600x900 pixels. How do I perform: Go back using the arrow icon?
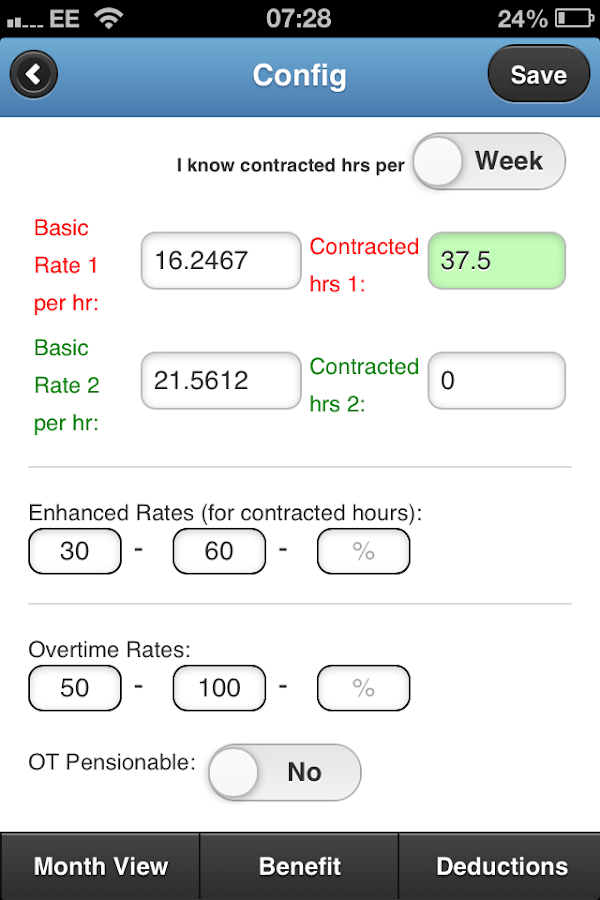click(x=34, y=74)
